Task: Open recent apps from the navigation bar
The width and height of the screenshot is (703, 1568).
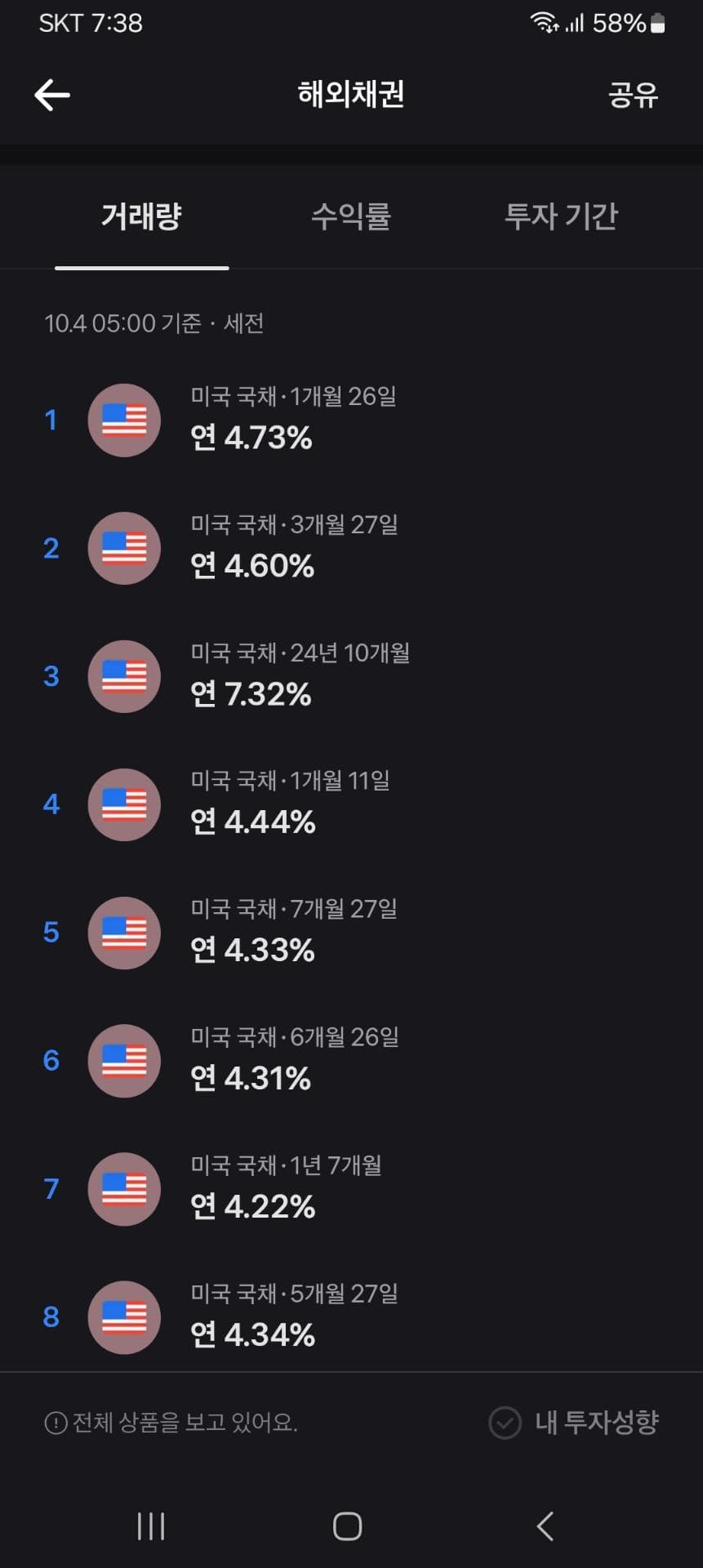Action: click(x=151, y=1526)
